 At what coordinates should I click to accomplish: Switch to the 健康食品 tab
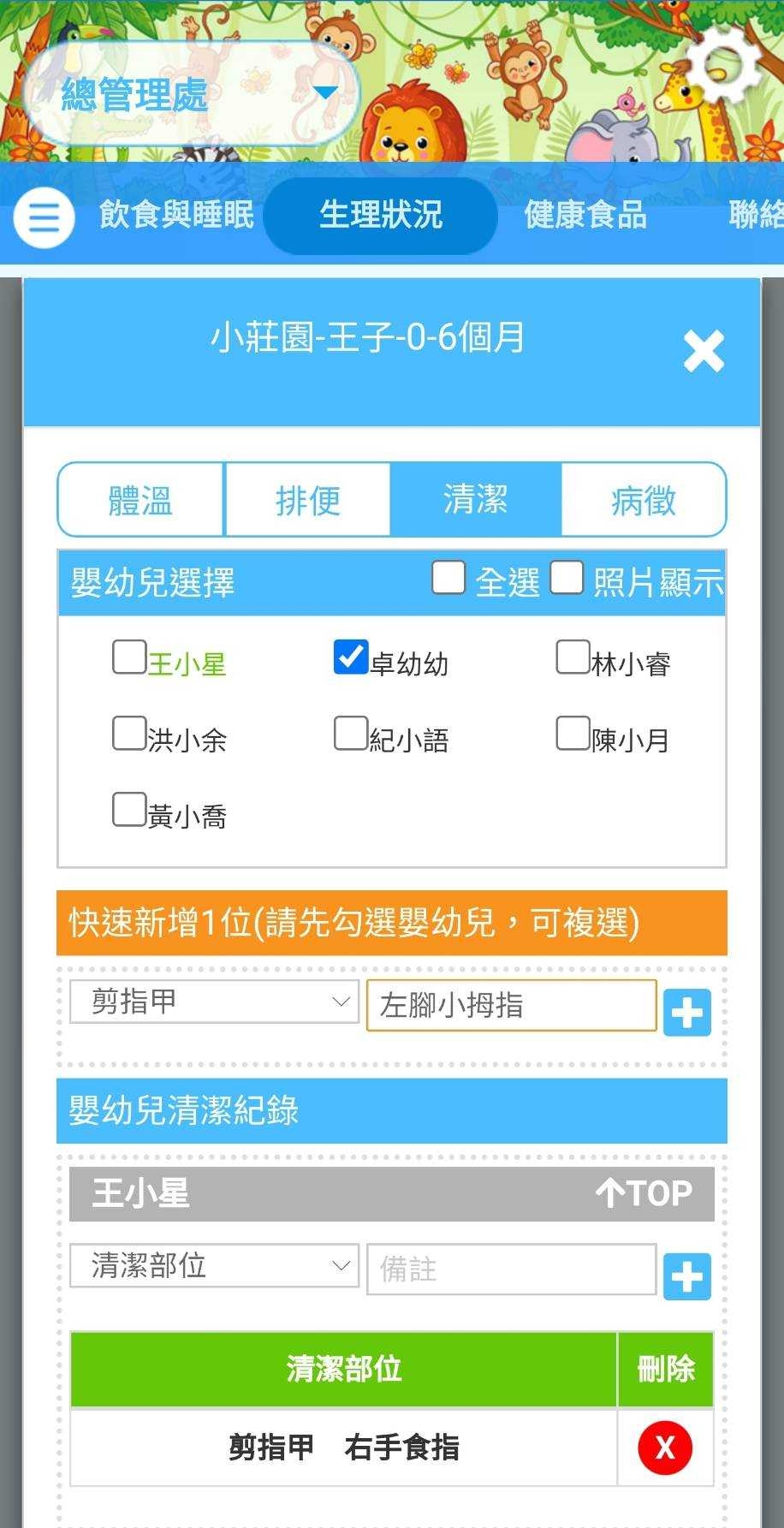(585, 214)
